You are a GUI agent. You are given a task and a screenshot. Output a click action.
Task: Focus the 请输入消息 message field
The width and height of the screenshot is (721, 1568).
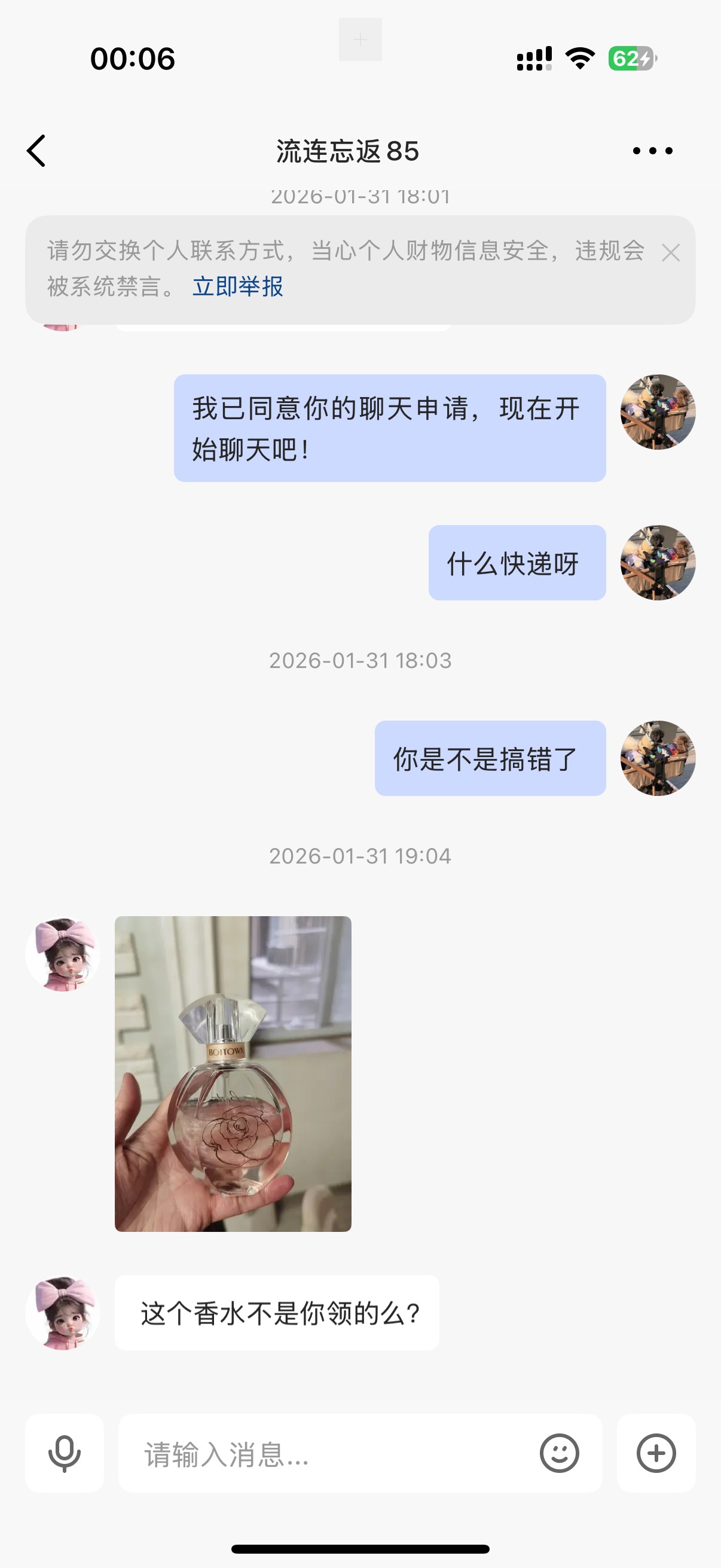point(329,1454)
